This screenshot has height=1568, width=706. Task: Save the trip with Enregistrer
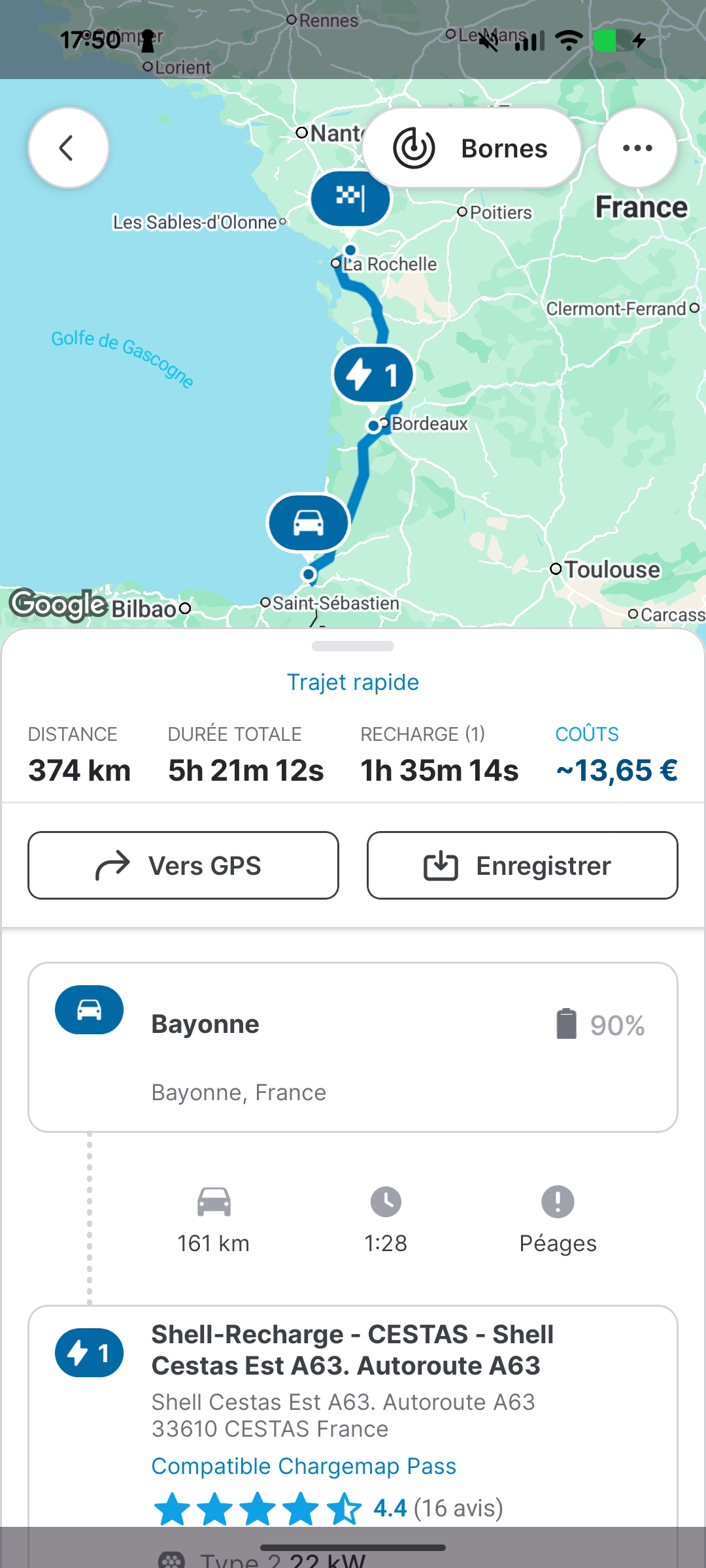pos(522,866)
